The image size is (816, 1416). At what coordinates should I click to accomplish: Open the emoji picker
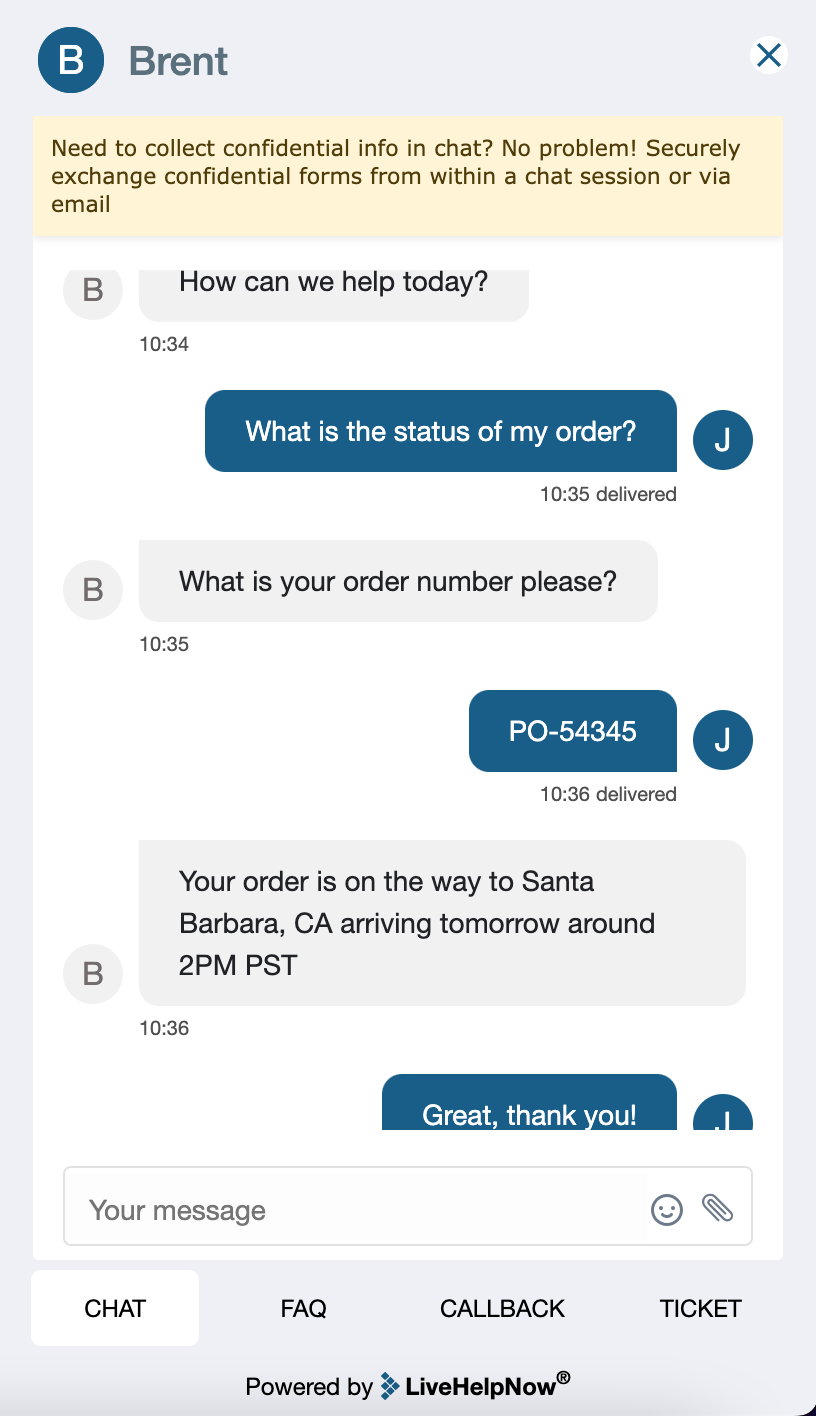coord(667,1210)
